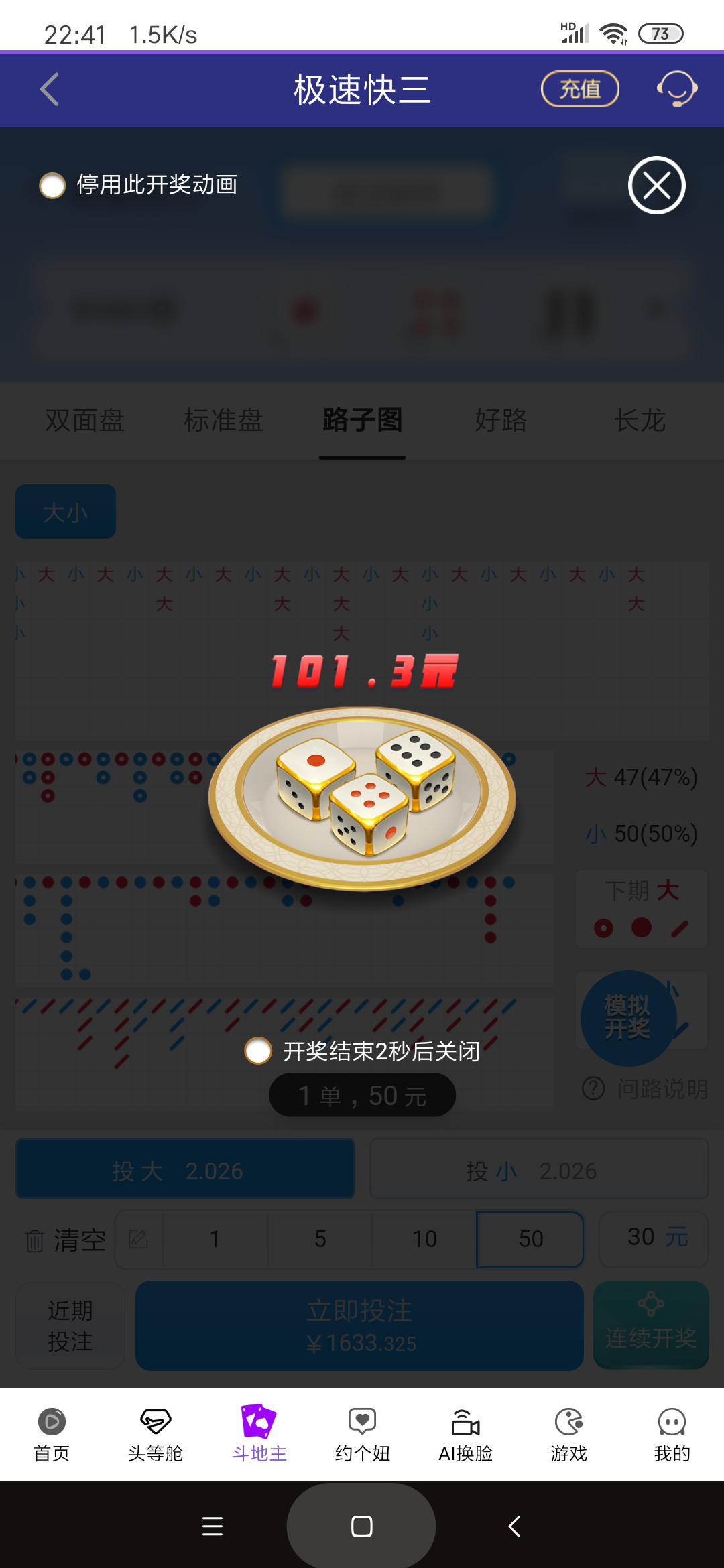Go back using the header arrow
This screenshot has height=1568, width=724.
tap(50, 89)
